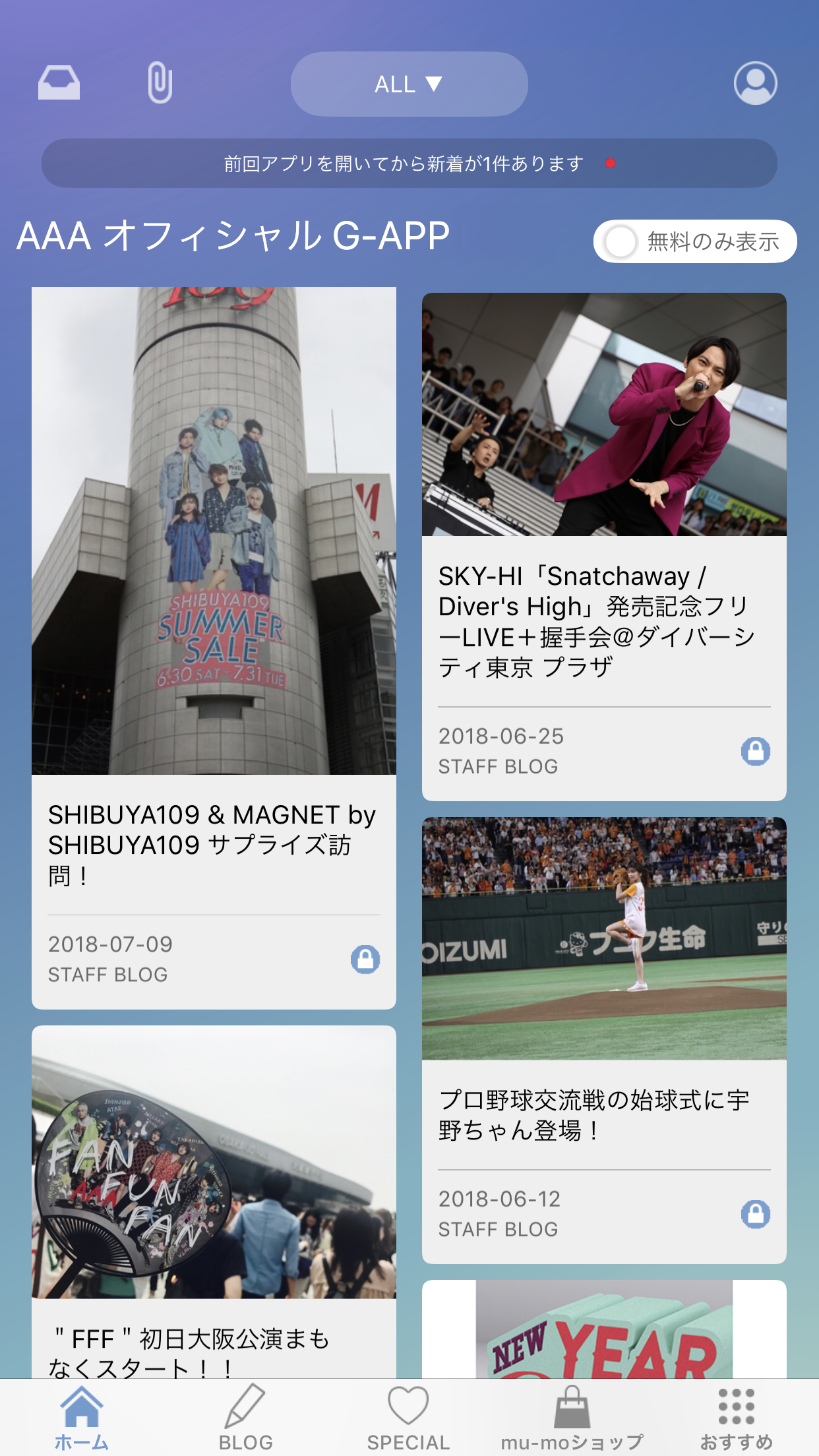Screen dimensions: 819x1456
Task: Open the プロ野球交流戦 始球式 blog post
Action: click(604, 1040)
